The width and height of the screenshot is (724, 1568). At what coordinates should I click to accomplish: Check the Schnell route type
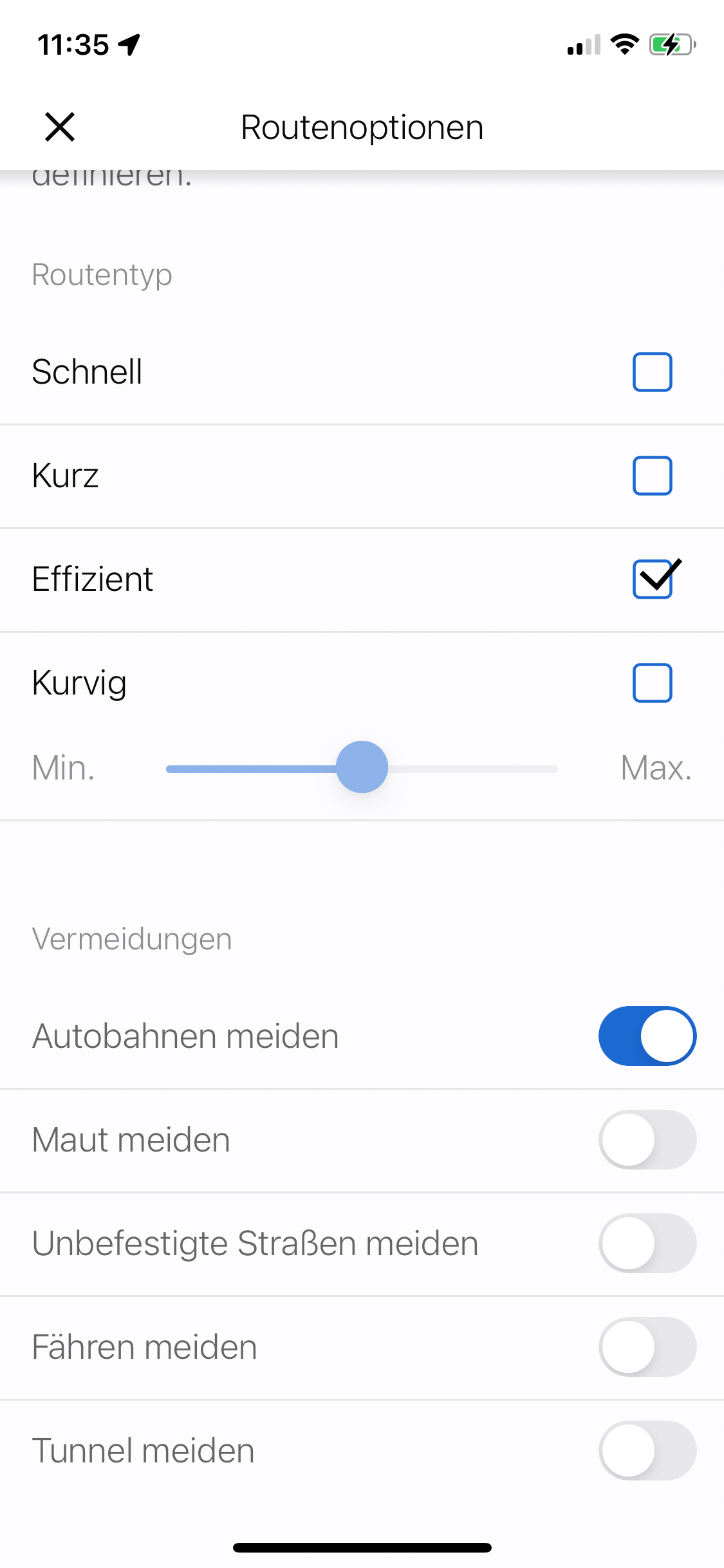[653, 372]
